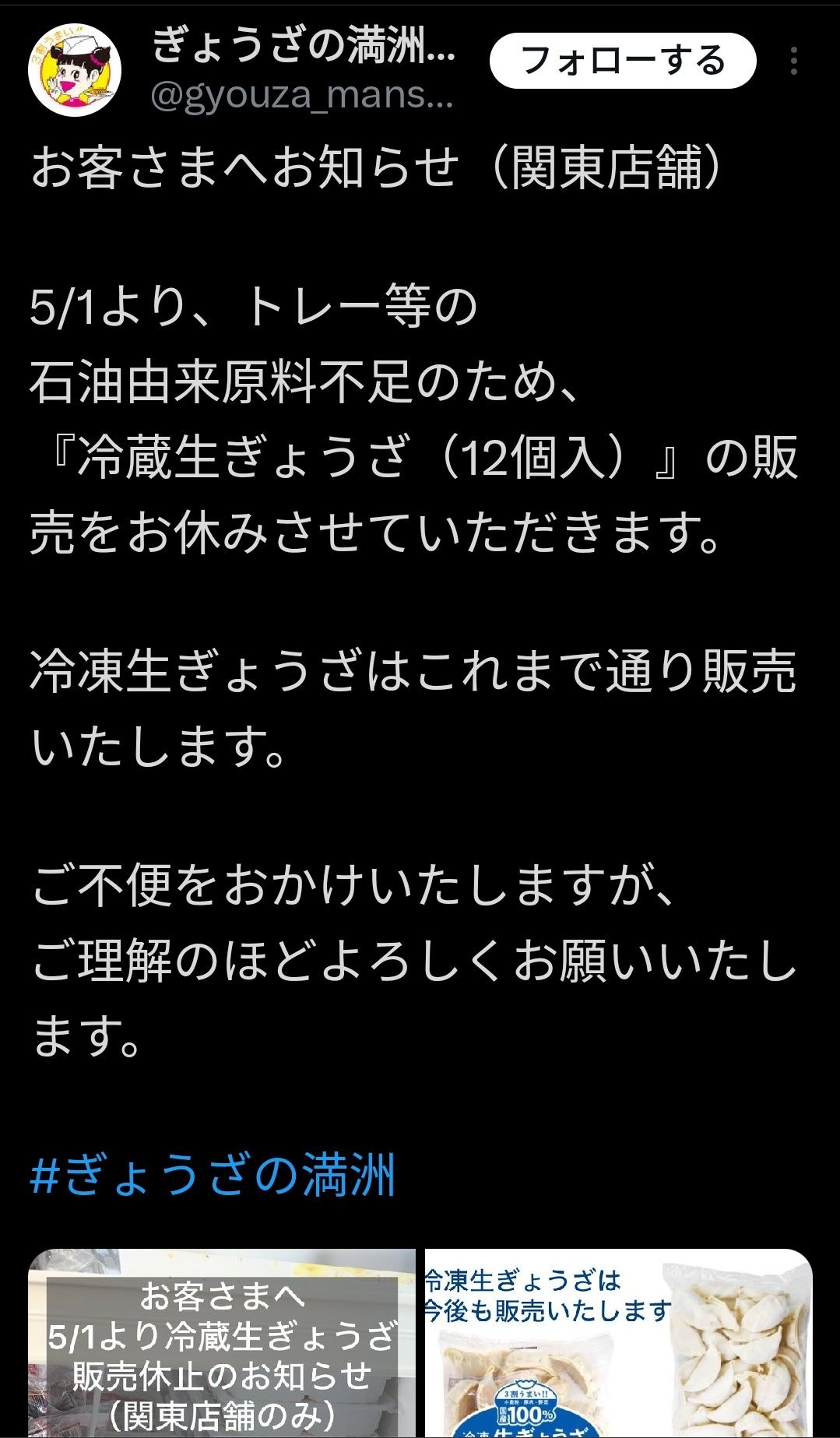
Task: Open the #ぎょうざの満洲 hashtag link
Action: pyautogui.click(x=213, y=1174)
